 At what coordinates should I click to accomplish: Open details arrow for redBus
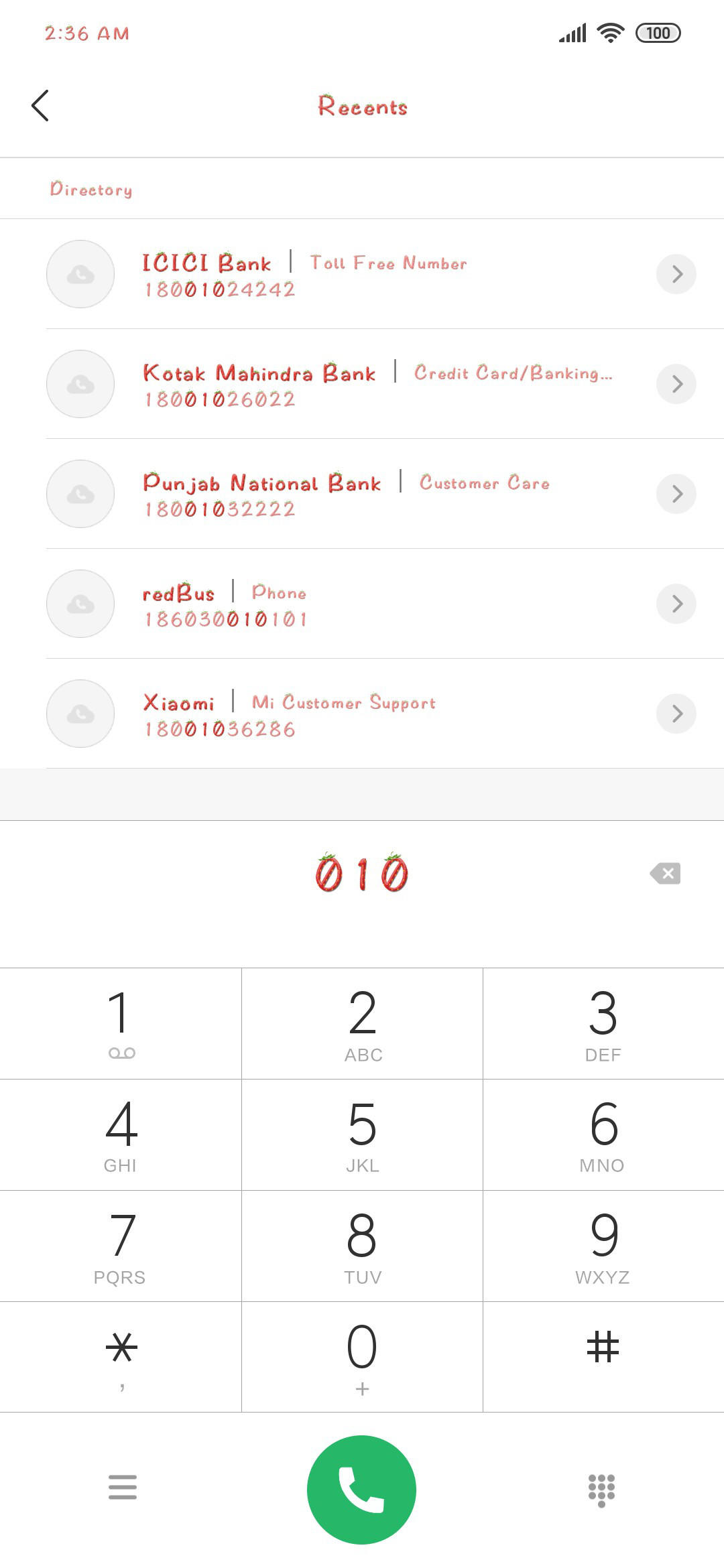(676, 604)
